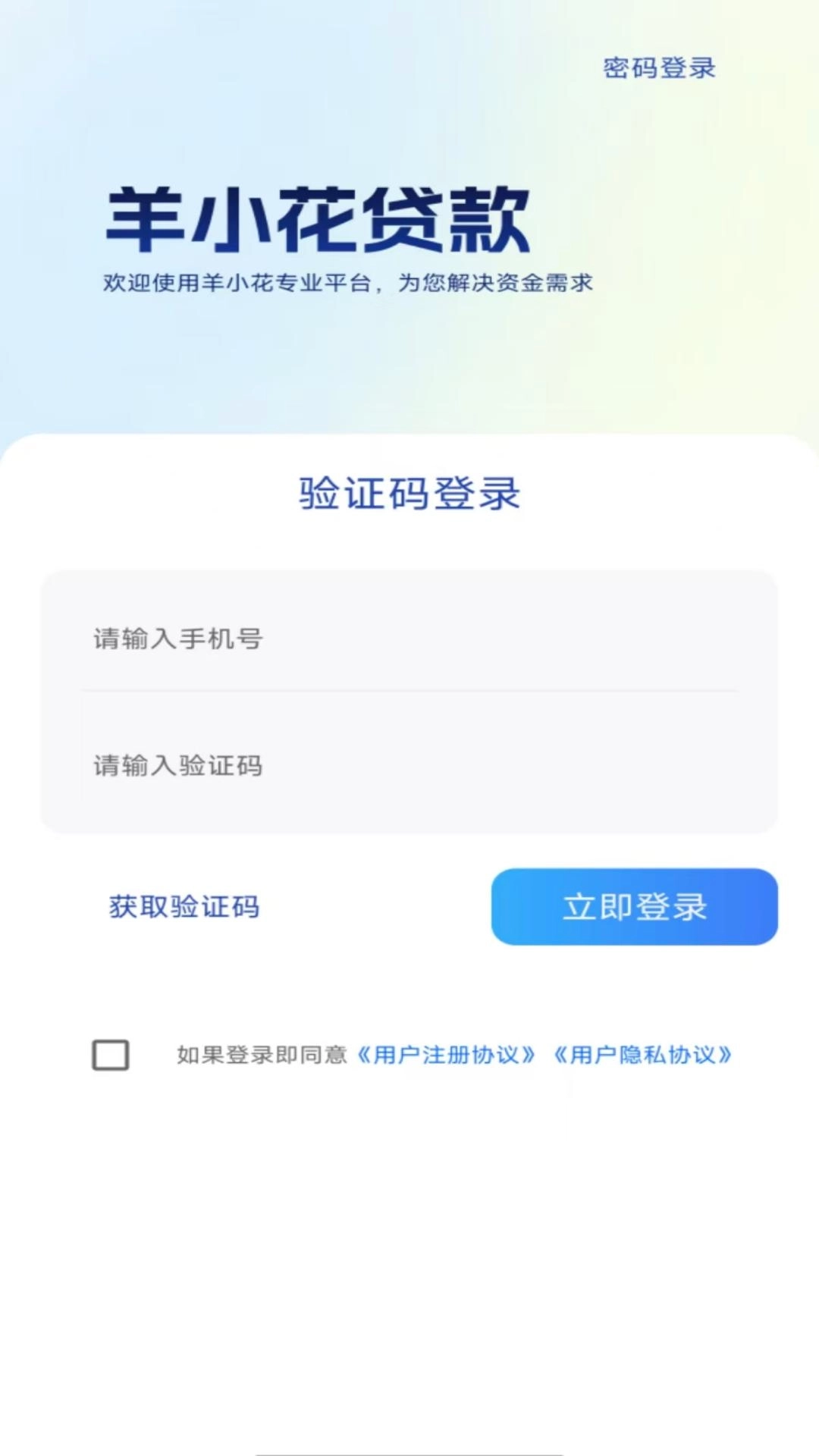
Task: Select the 验证码登录 heading
Action: (x=409, y=493)
